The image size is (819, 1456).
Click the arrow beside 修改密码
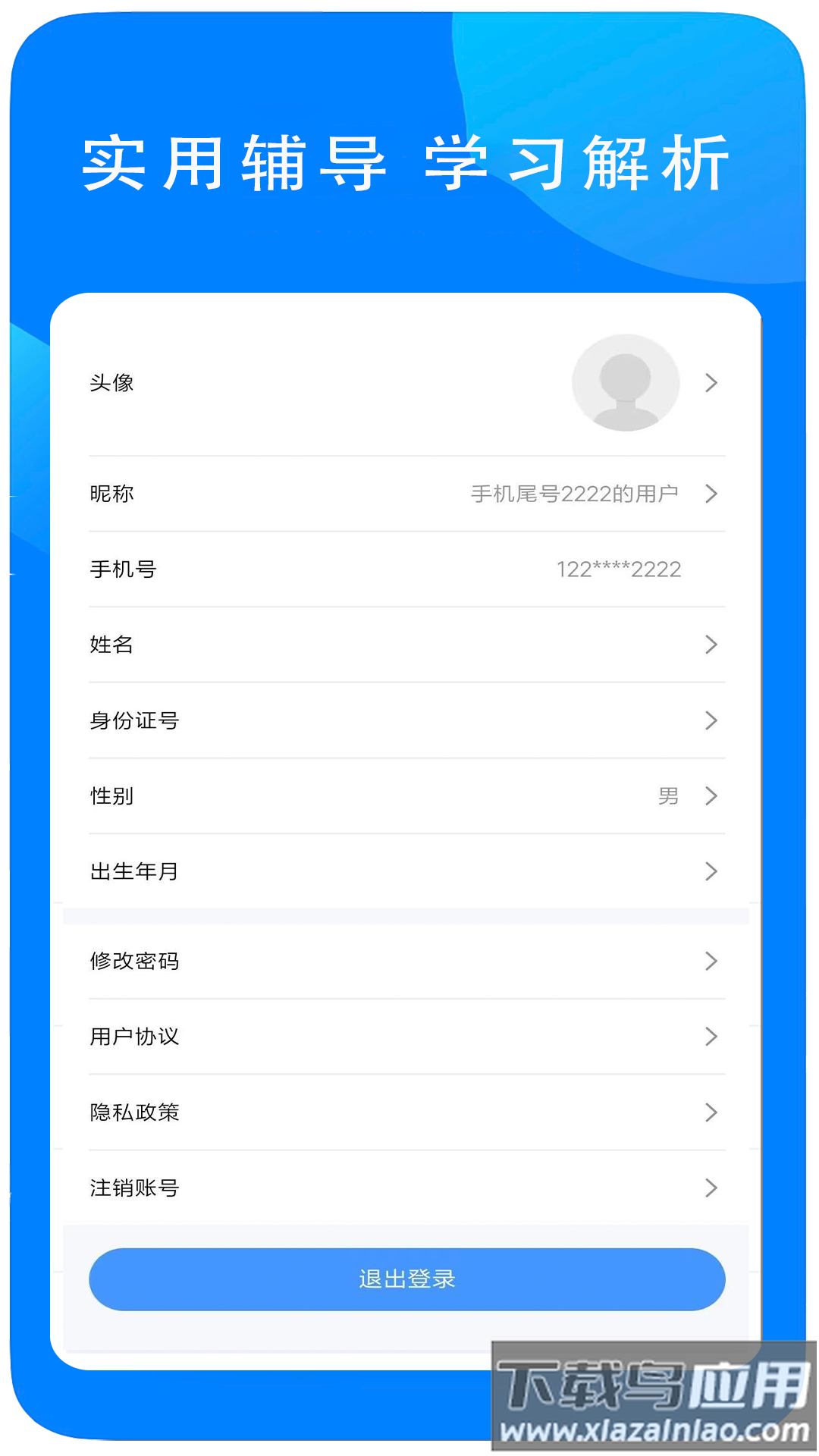pyautogui.click(x=711, y=961)
